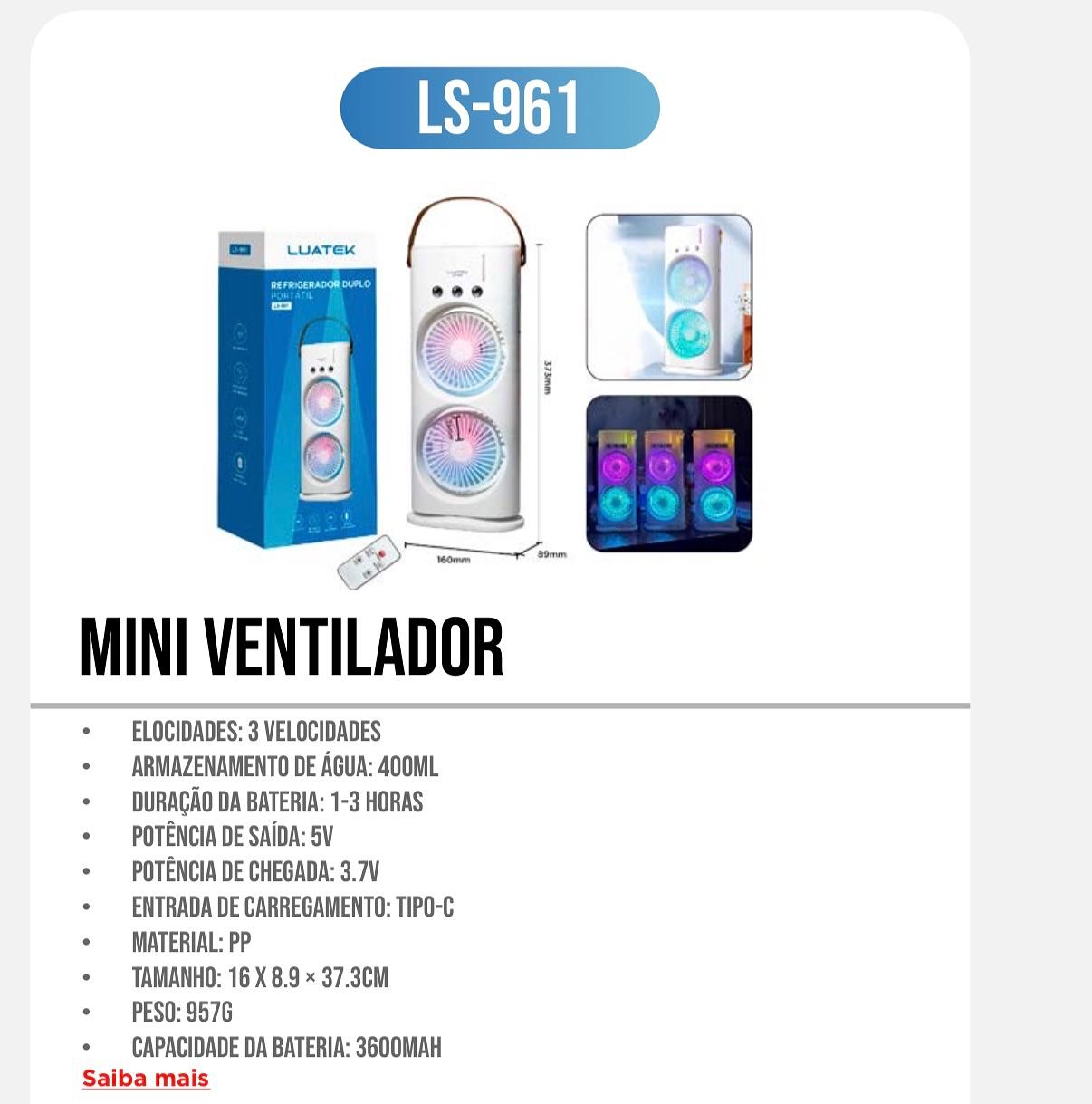Open the Saiba mais link

tap(146, 1079)
